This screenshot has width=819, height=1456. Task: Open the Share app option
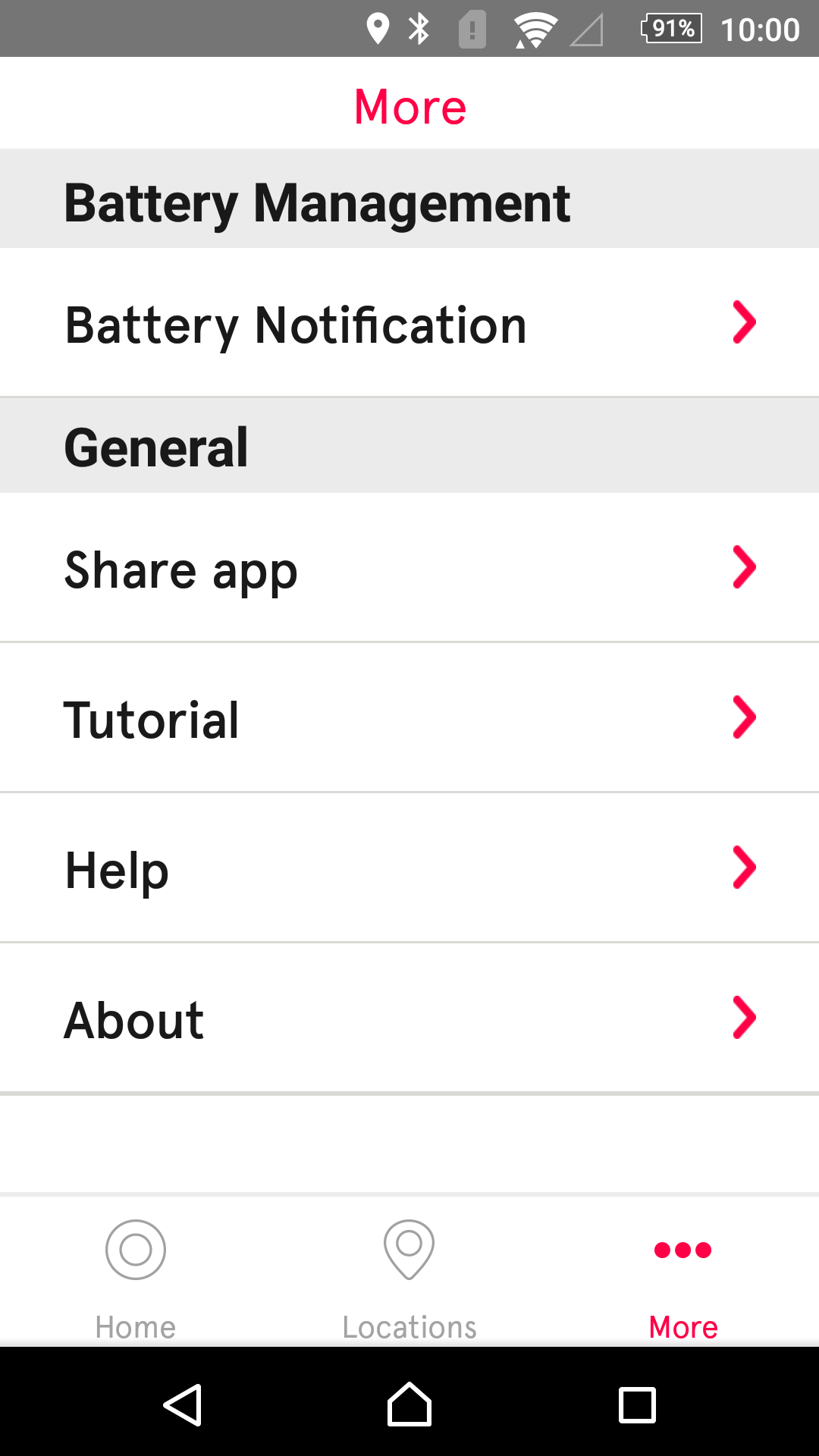click(409, 567)
